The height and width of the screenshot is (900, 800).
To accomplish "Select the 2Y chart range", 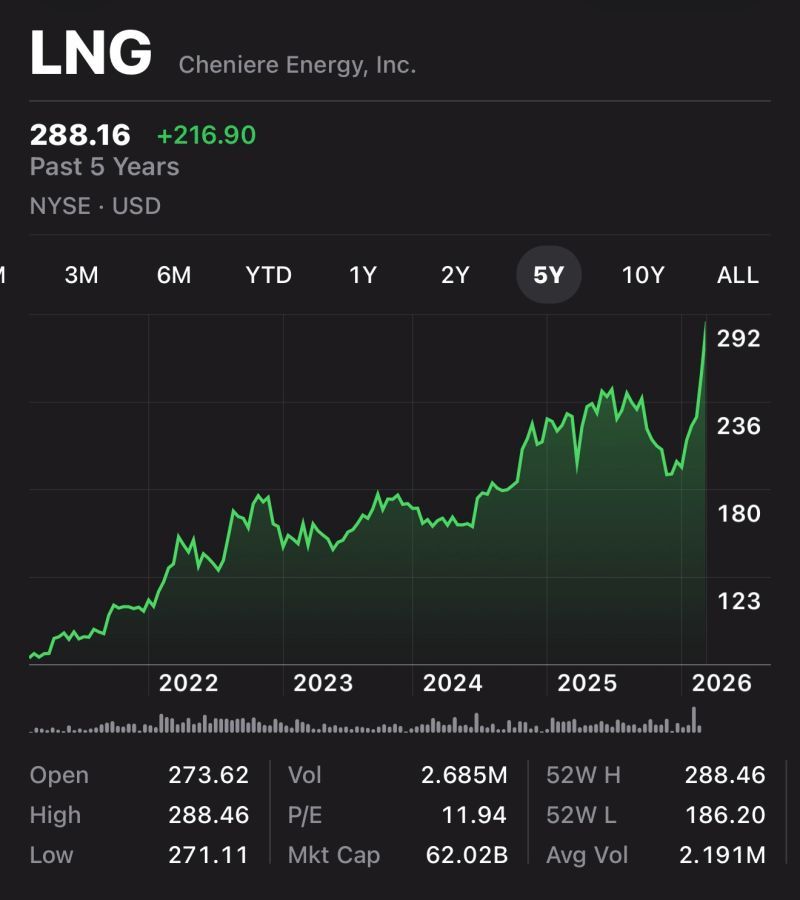I will click(455, 275).
